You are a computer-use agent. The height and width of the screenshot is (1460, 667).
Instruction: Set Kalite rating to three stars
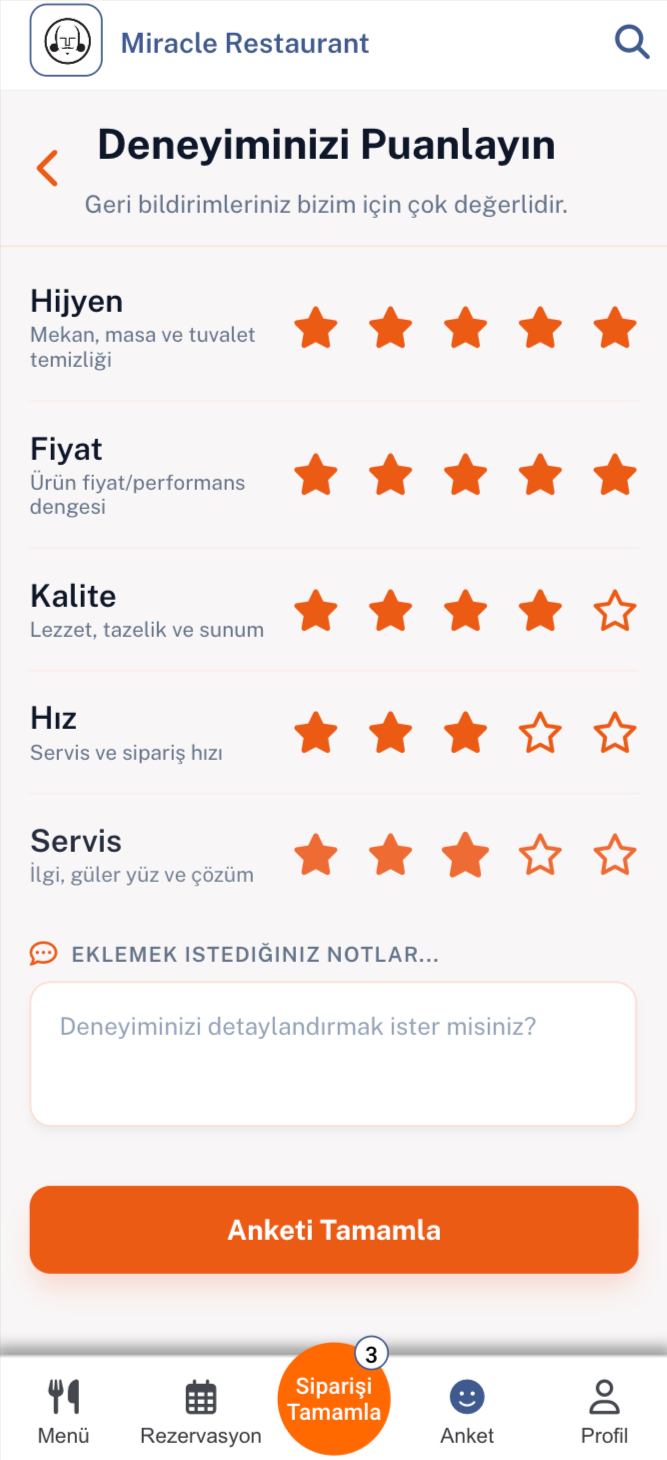[465, 611]
